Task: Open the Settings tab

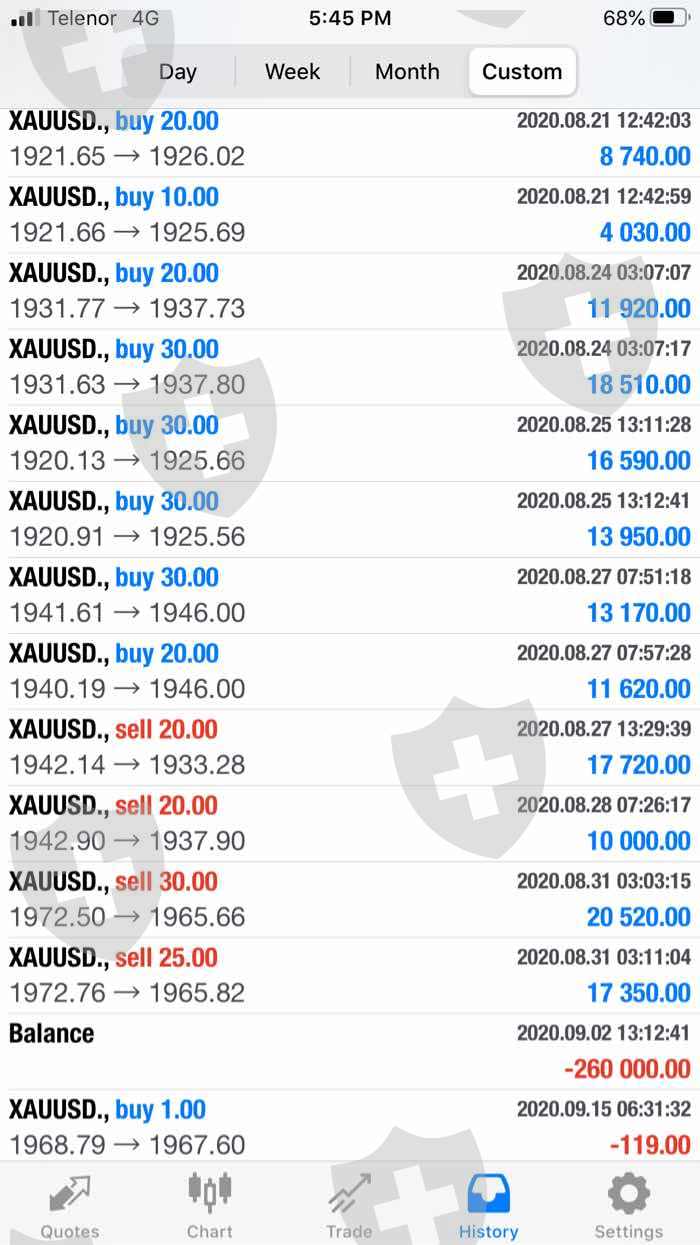Action: (x=629, y=1205)
